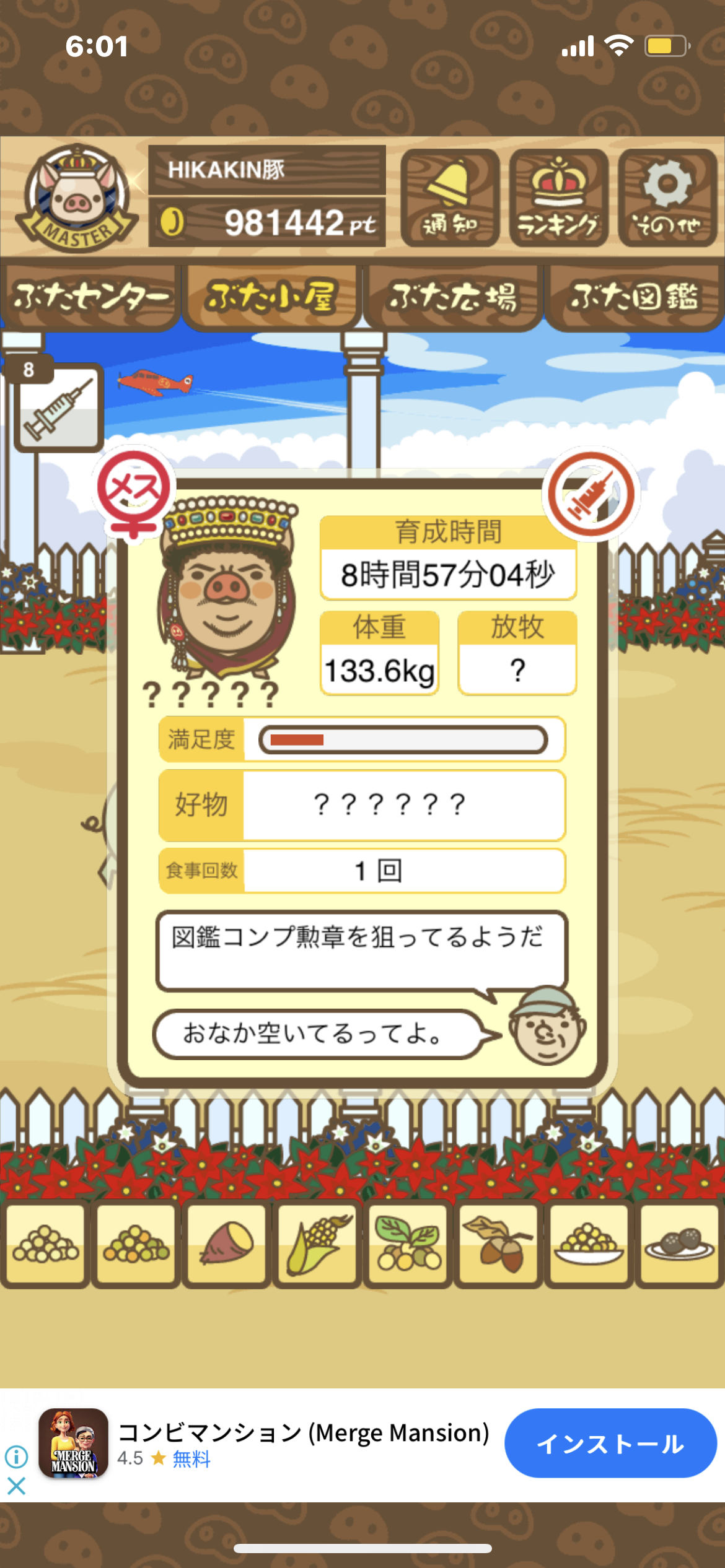Feed the sweet potato
The width and height of the screenshot is (725, 1568).
click(227, 1243)
